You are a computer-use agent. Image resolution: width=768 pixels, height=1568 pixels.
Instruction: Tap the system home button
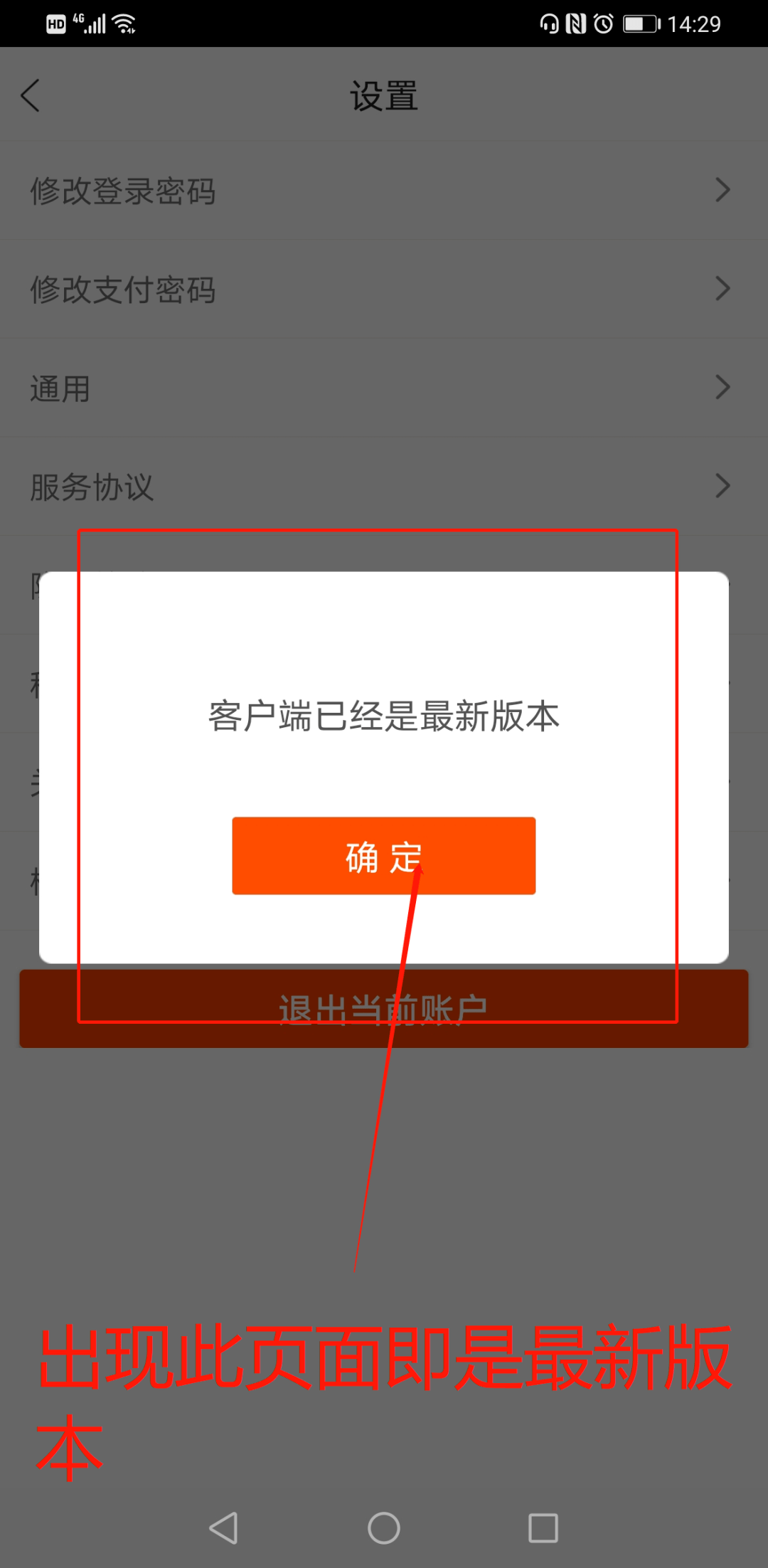383,1527
